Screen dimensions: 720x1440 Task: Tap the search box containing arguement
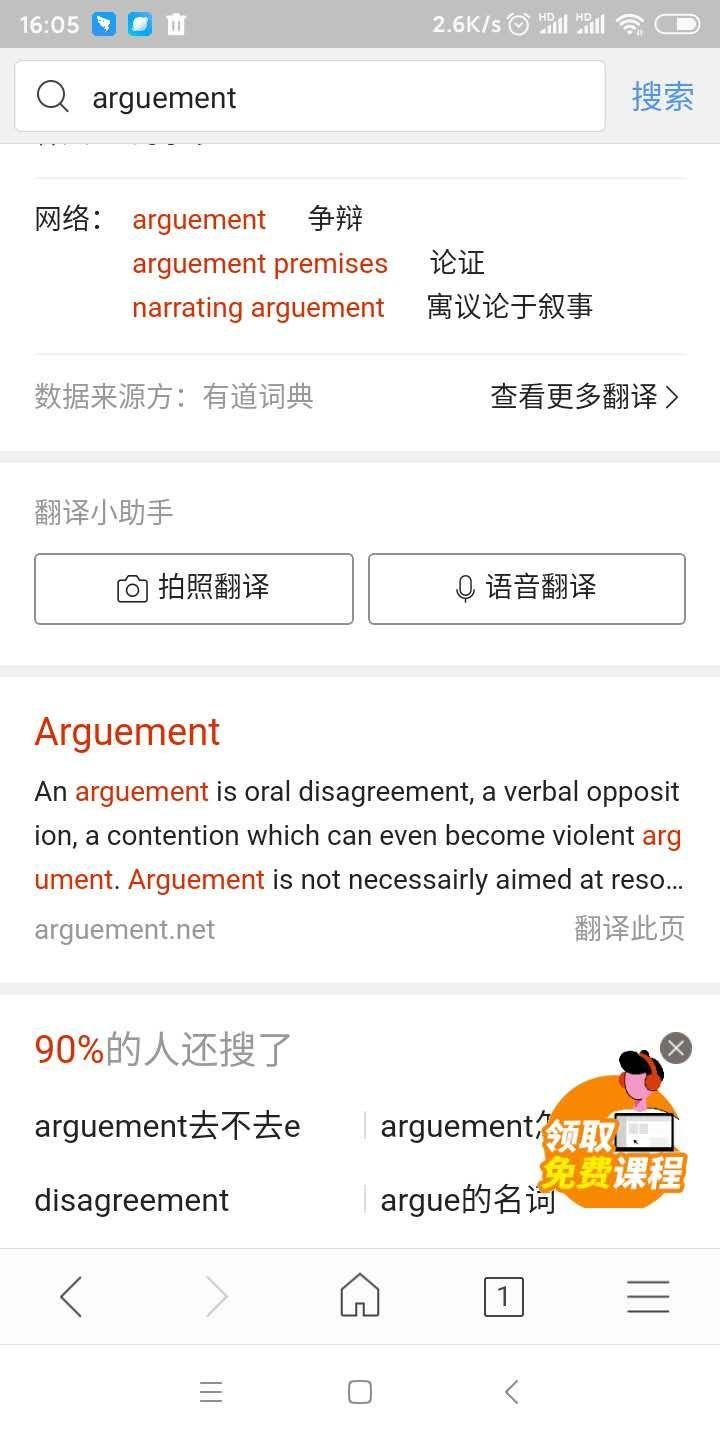pyautogui.click(x=309, y=97)
